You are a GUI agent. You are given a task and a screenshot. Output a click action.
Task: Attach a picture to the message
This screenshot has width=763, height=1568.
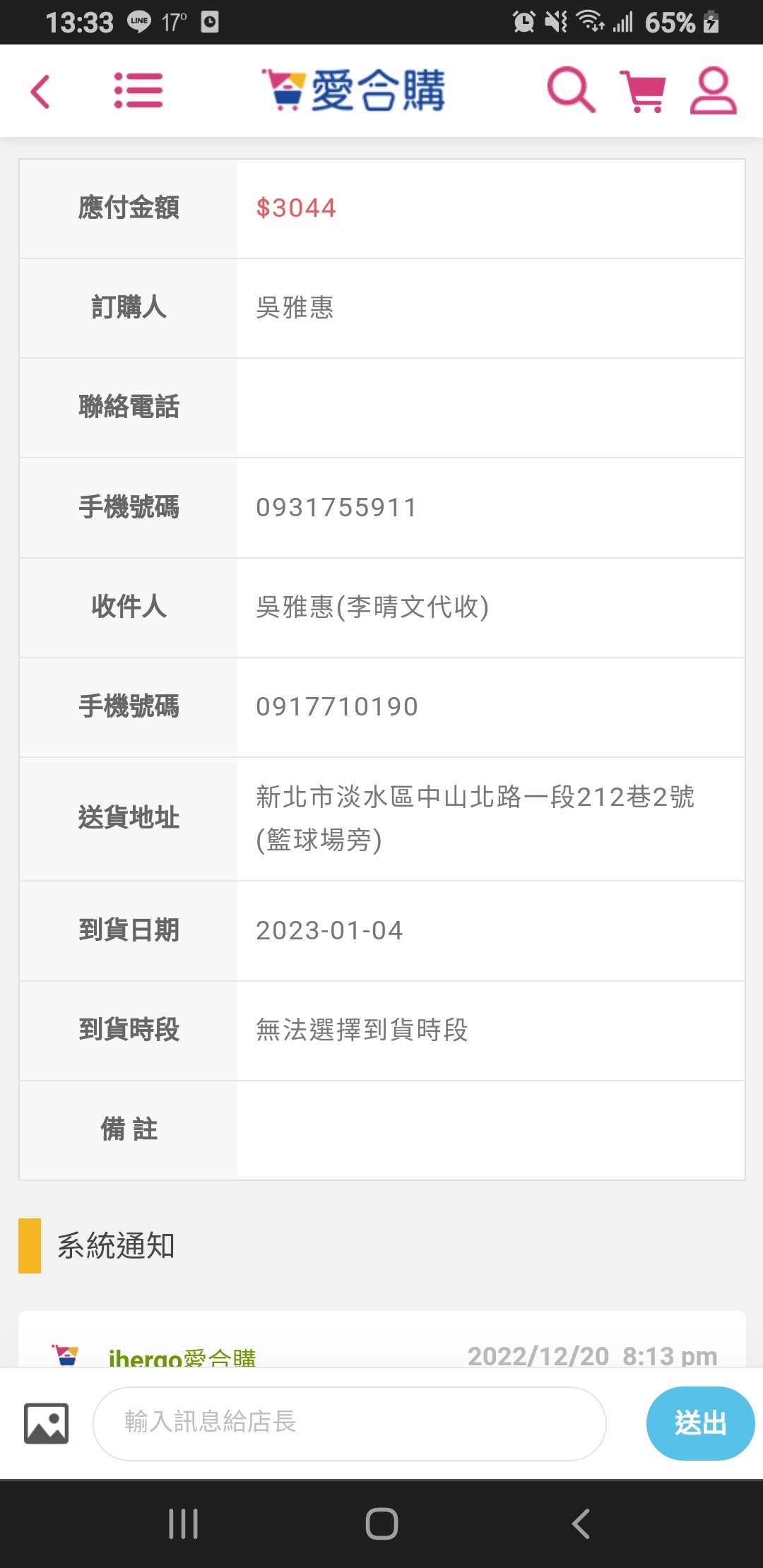[47, 1423]
